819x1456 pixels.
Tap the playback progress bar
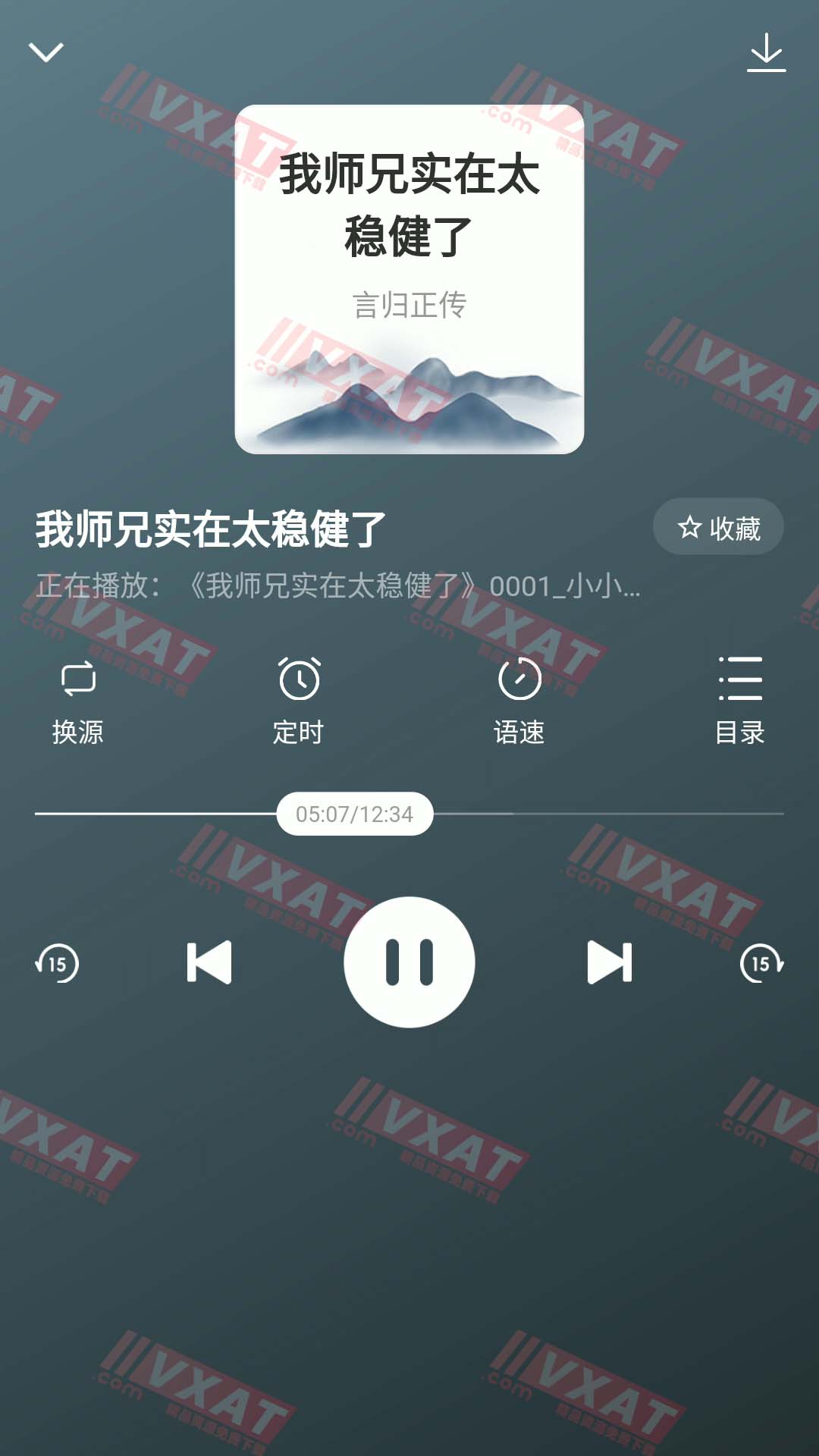607,814
